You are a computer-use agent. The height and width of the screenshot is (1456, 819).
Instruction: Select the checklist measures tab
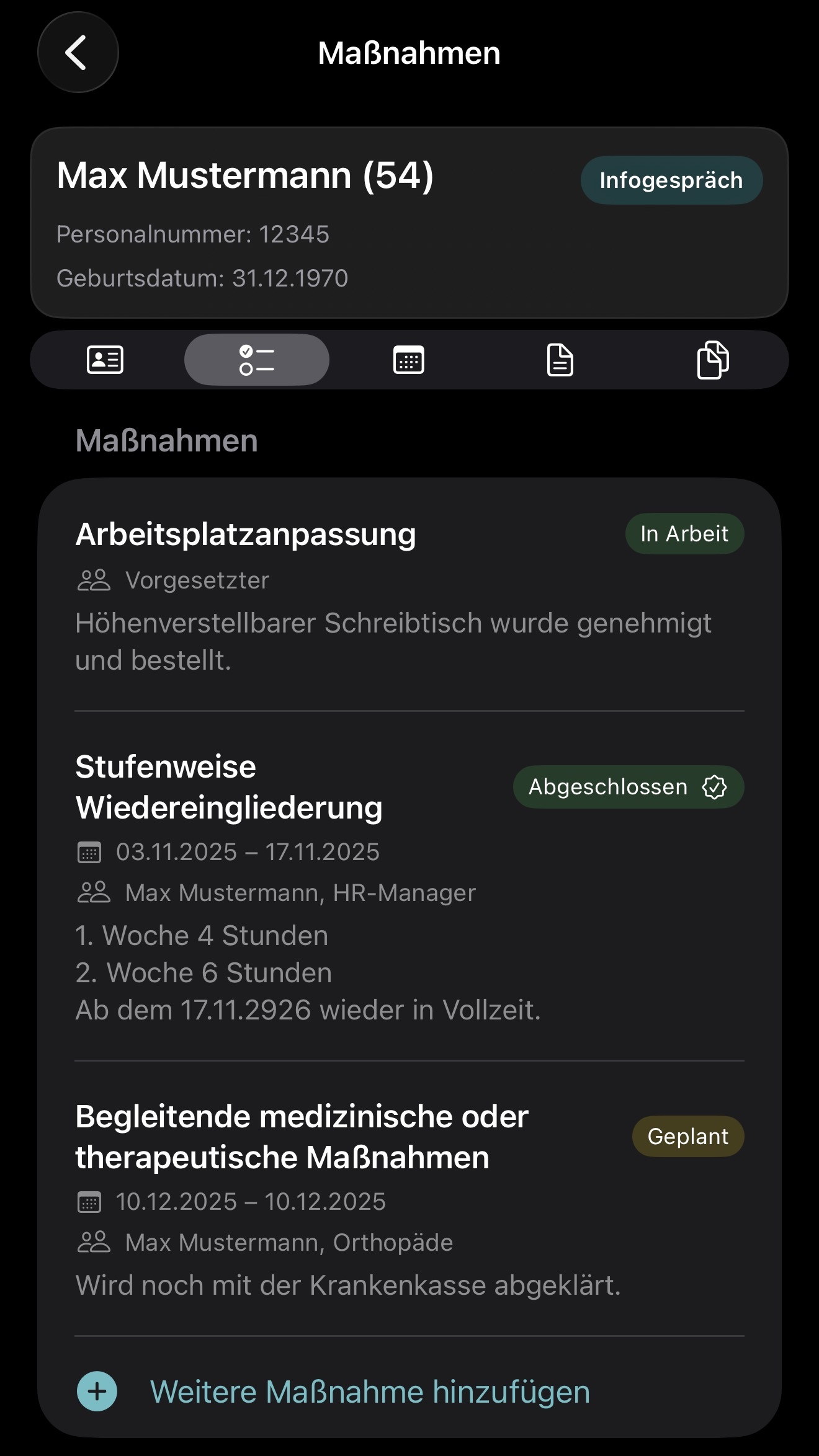click(257, 360)
